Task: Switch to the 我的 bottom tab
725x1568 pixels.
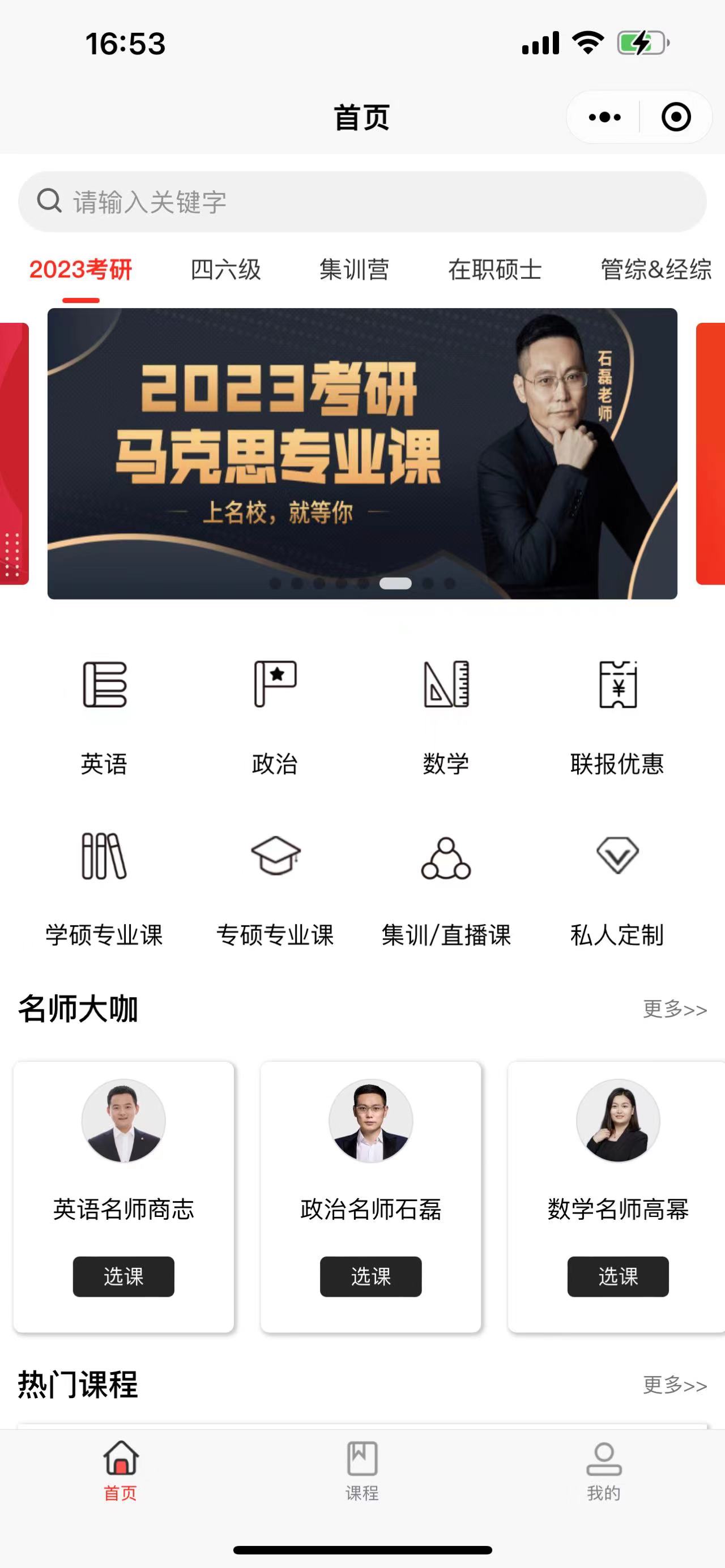Action: pyautogui.click(x=603, y=1471)
